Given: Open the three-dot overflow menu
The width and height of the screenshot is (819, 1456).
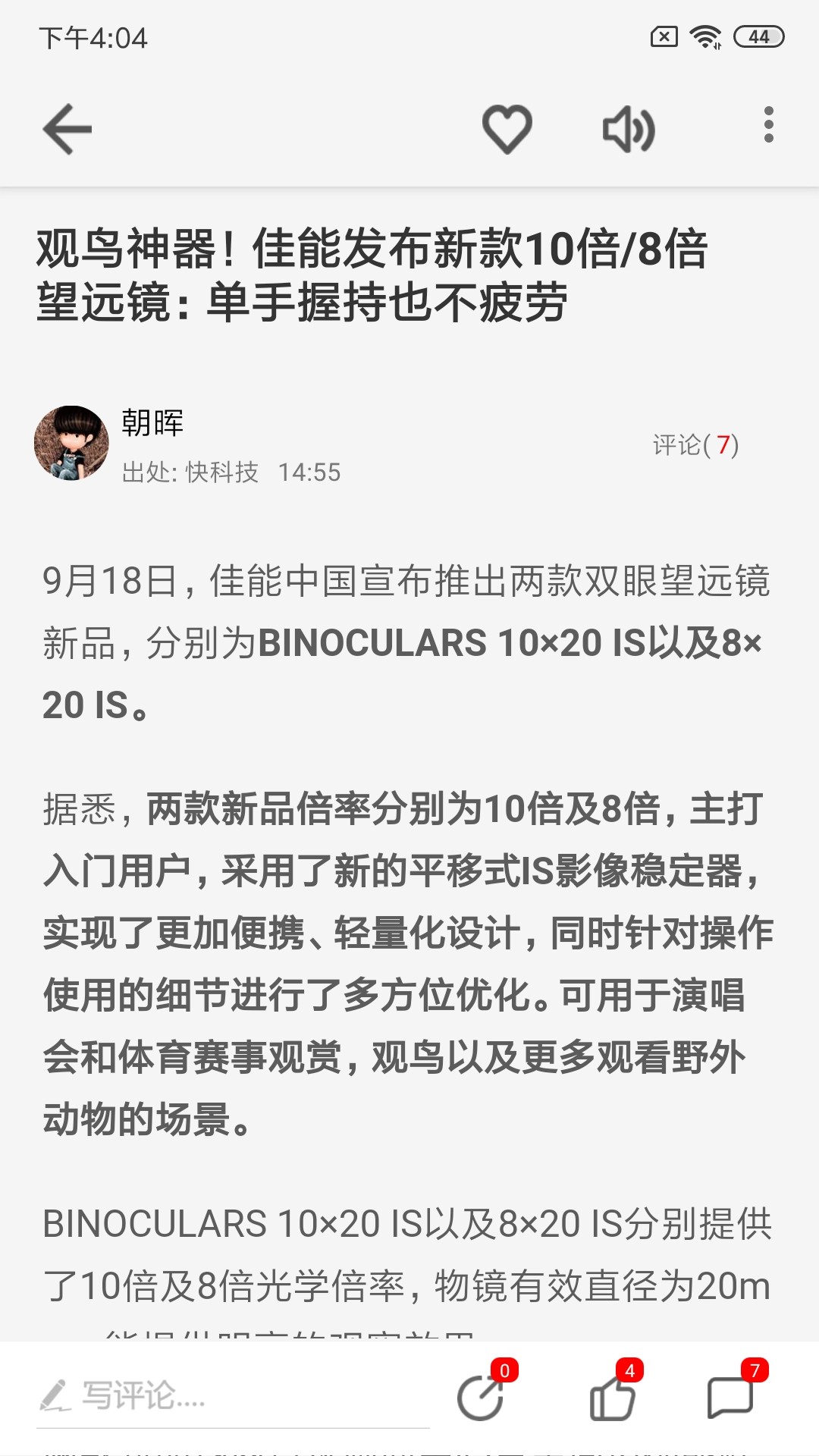Looking at the screenshot, I should pyautogui.click(x=768, y=125).
